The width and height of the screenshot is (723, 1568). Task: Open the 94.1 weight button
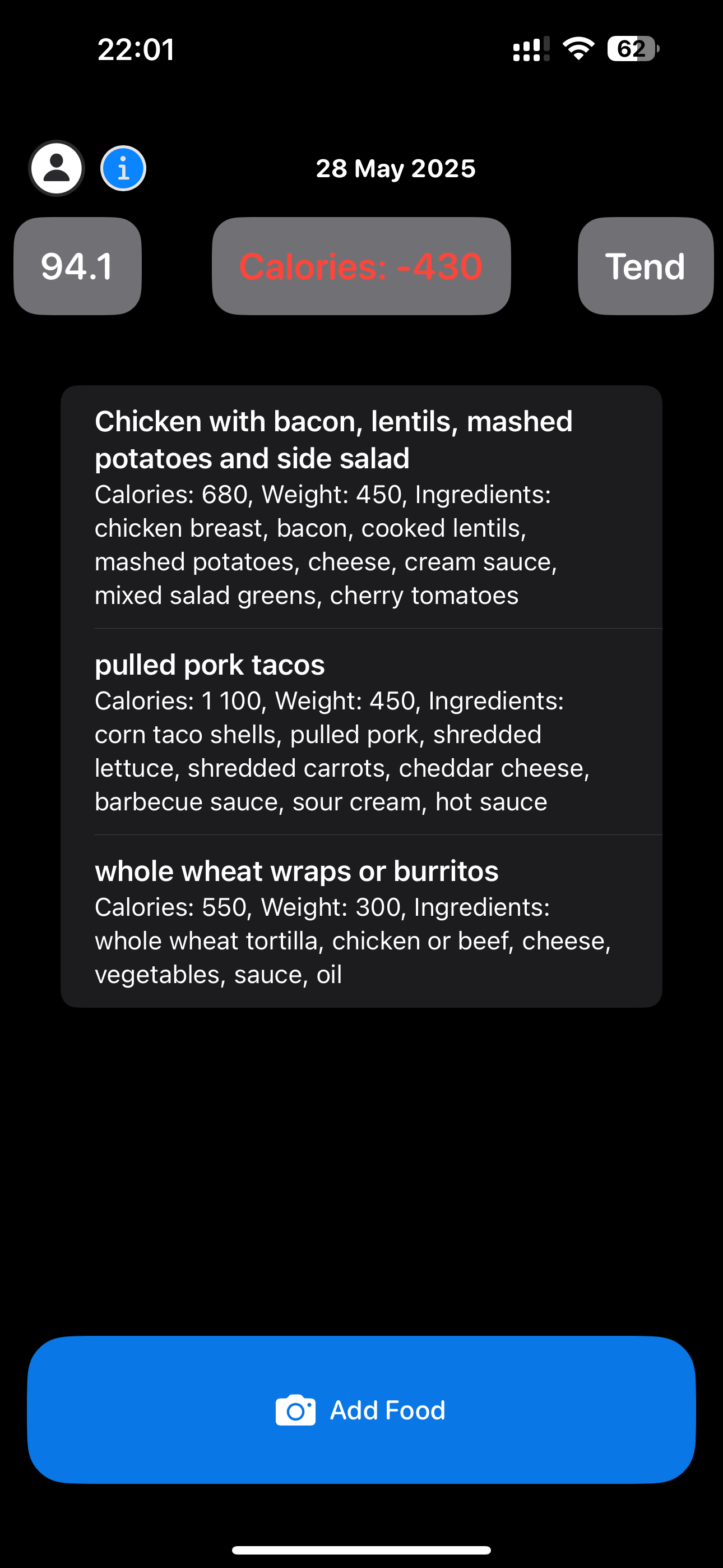(x=78, y=266)
